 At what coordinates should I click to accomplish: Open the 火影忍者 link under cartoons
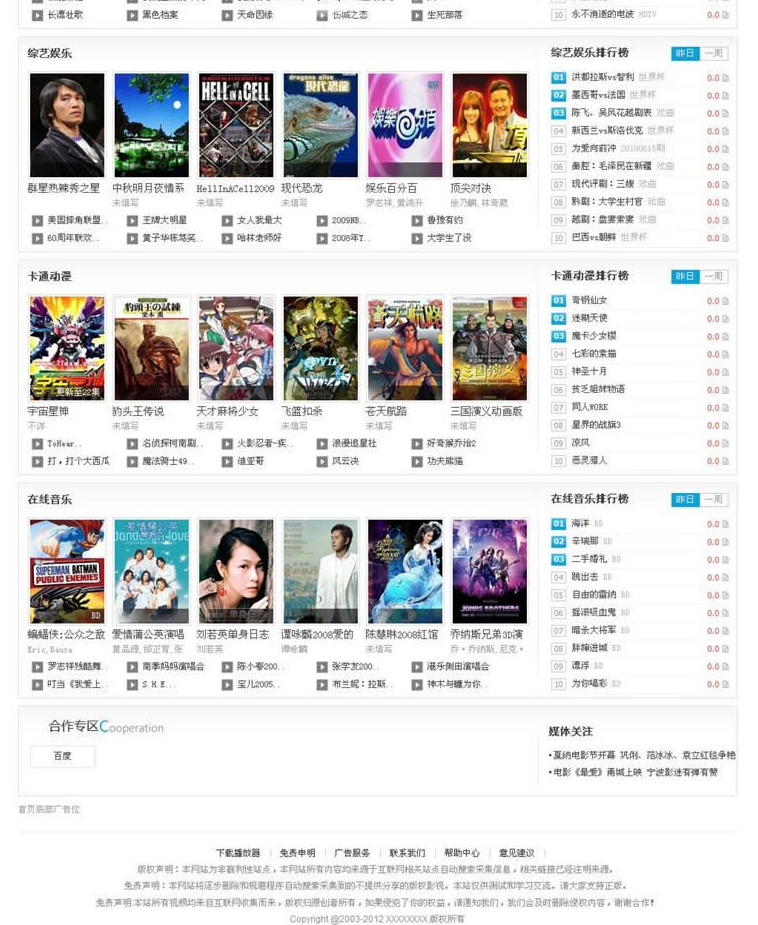265,443
